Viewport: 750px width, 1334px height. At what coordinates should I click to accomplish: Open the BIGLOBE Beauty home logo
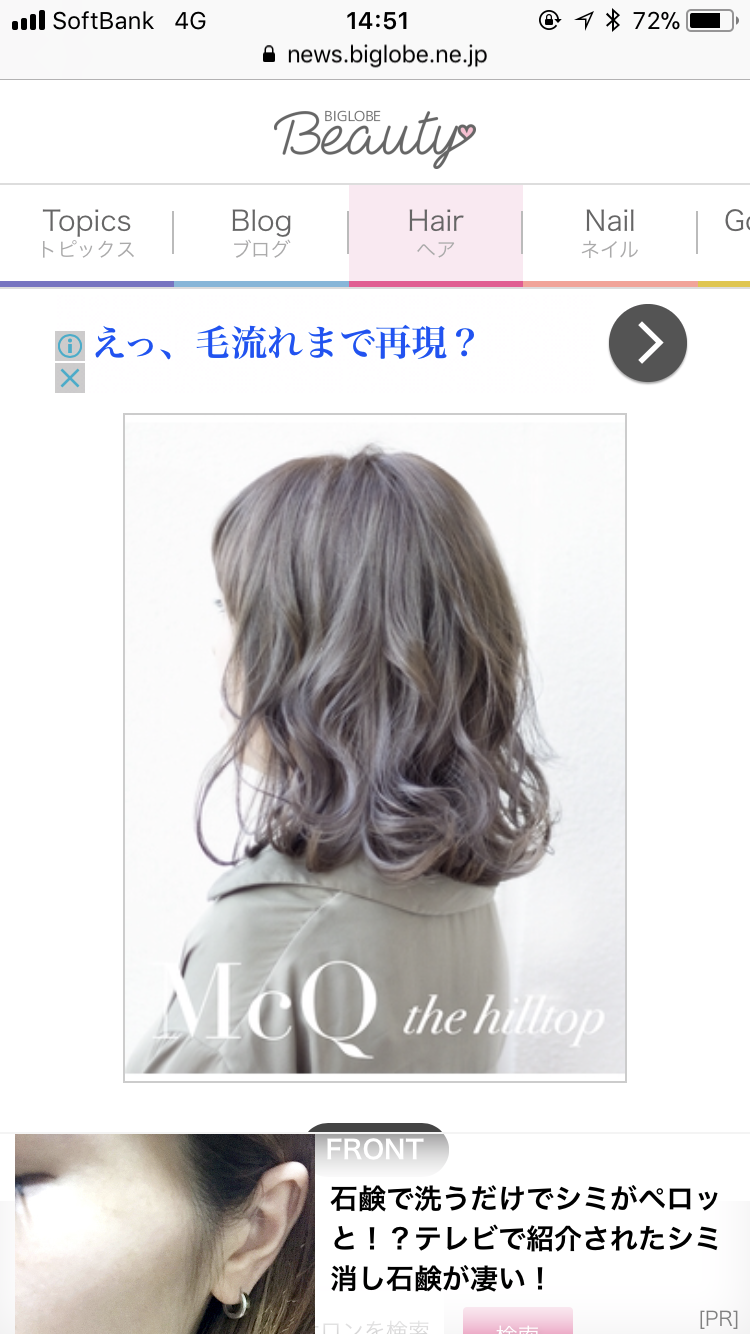[375, 138]
